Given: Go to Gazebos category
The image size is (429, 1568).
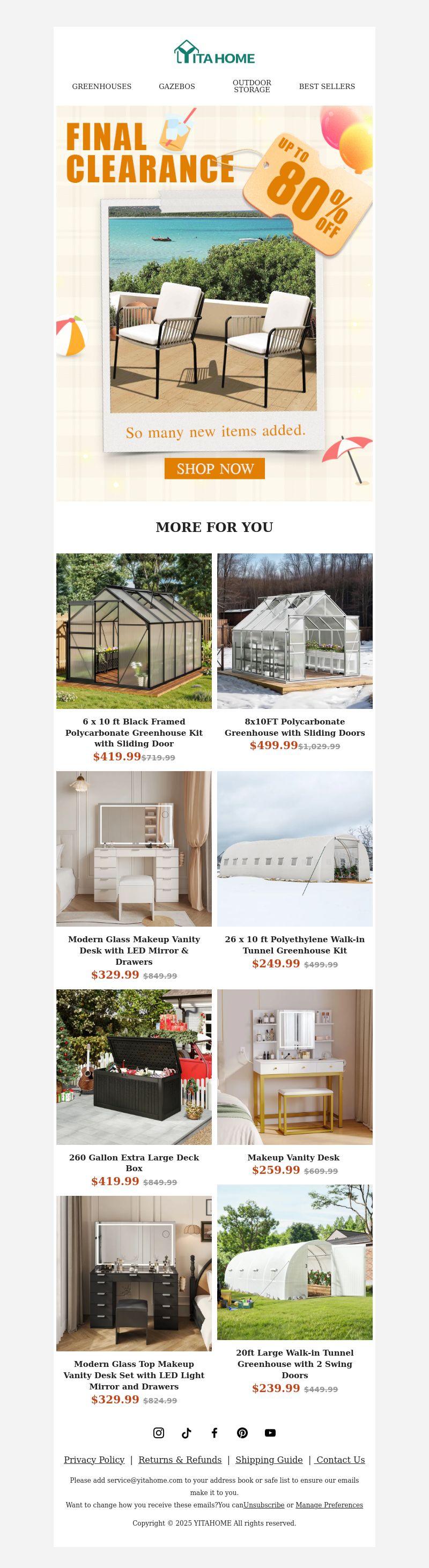Looking at the screenshot, I should (x=176, y=86).
